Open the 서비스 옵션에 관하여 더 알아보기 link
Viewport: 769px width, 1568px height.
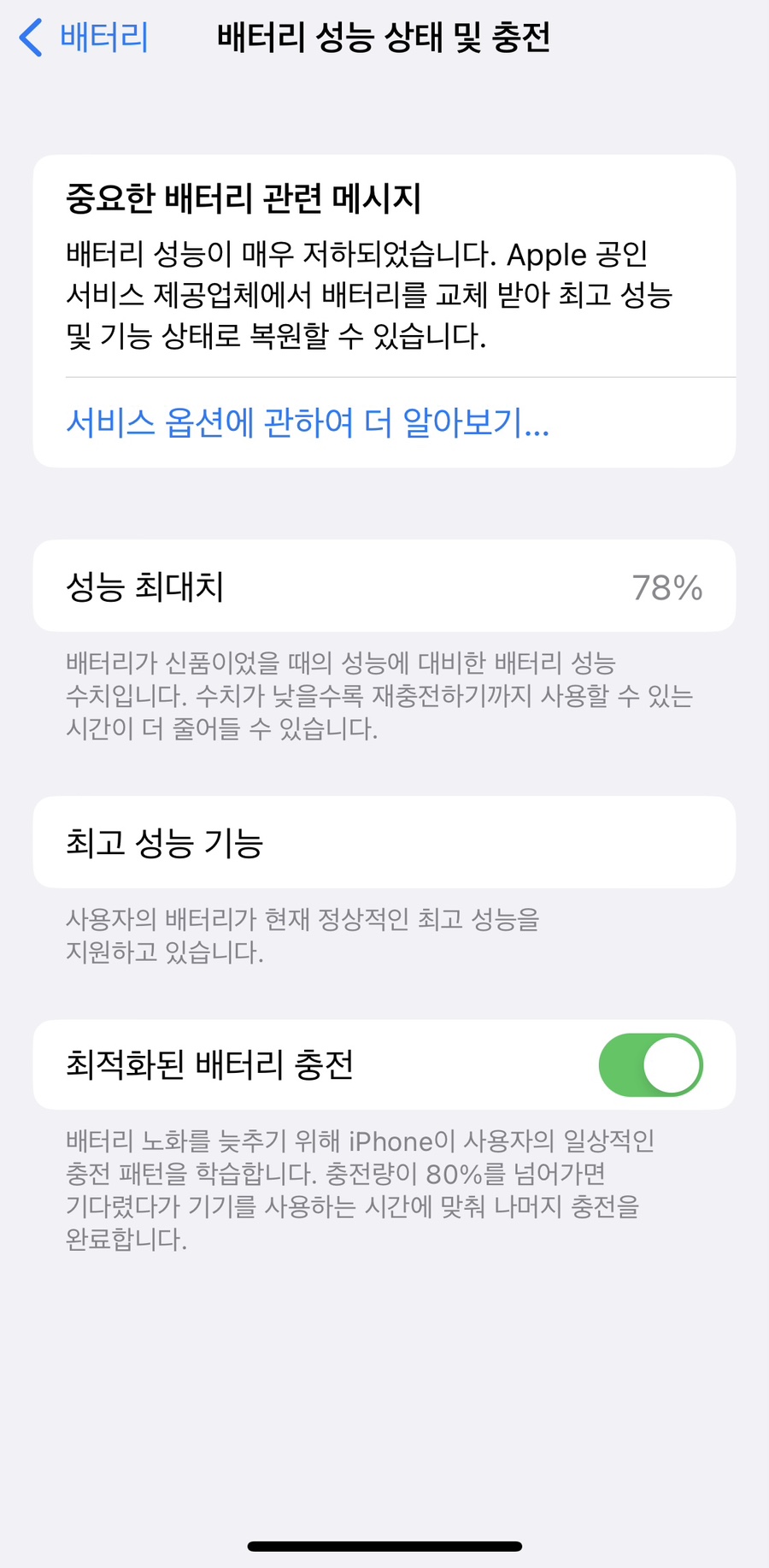308,422
